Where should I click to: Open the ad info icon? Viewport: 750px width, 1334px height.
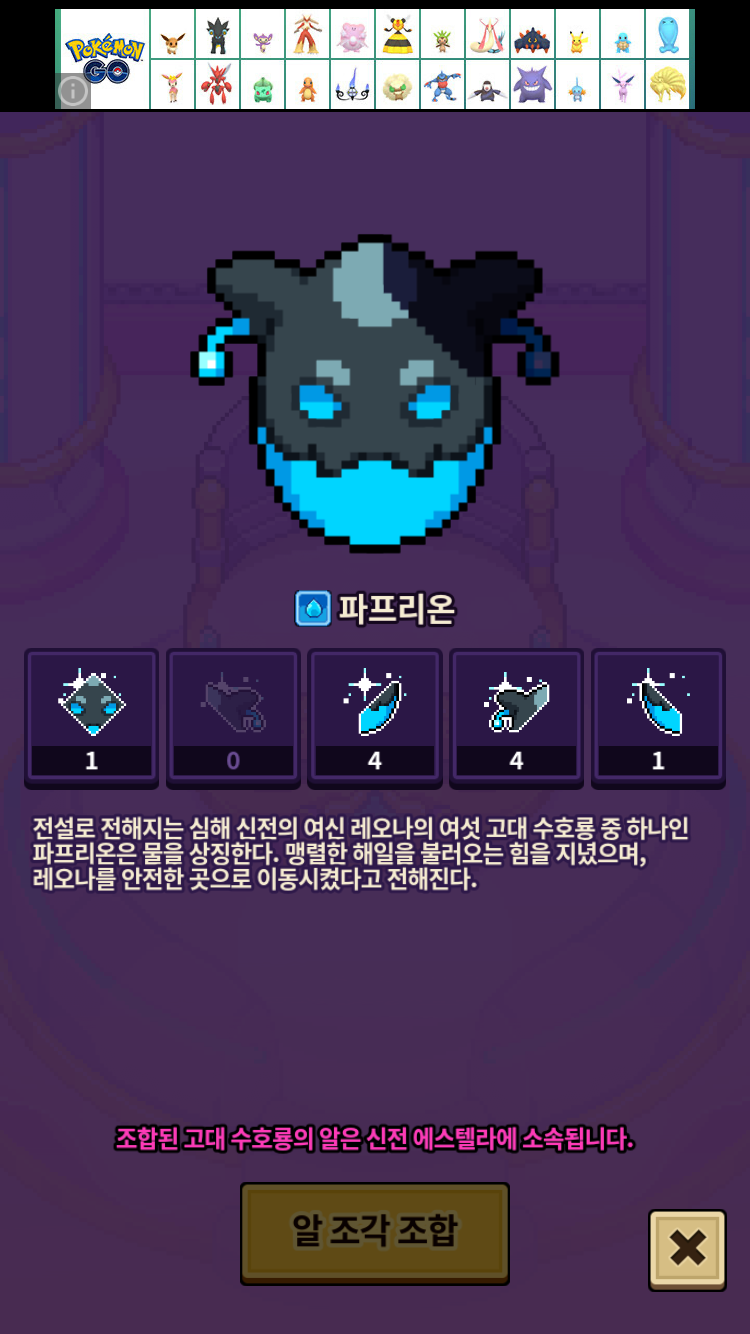tap(74, 91)
